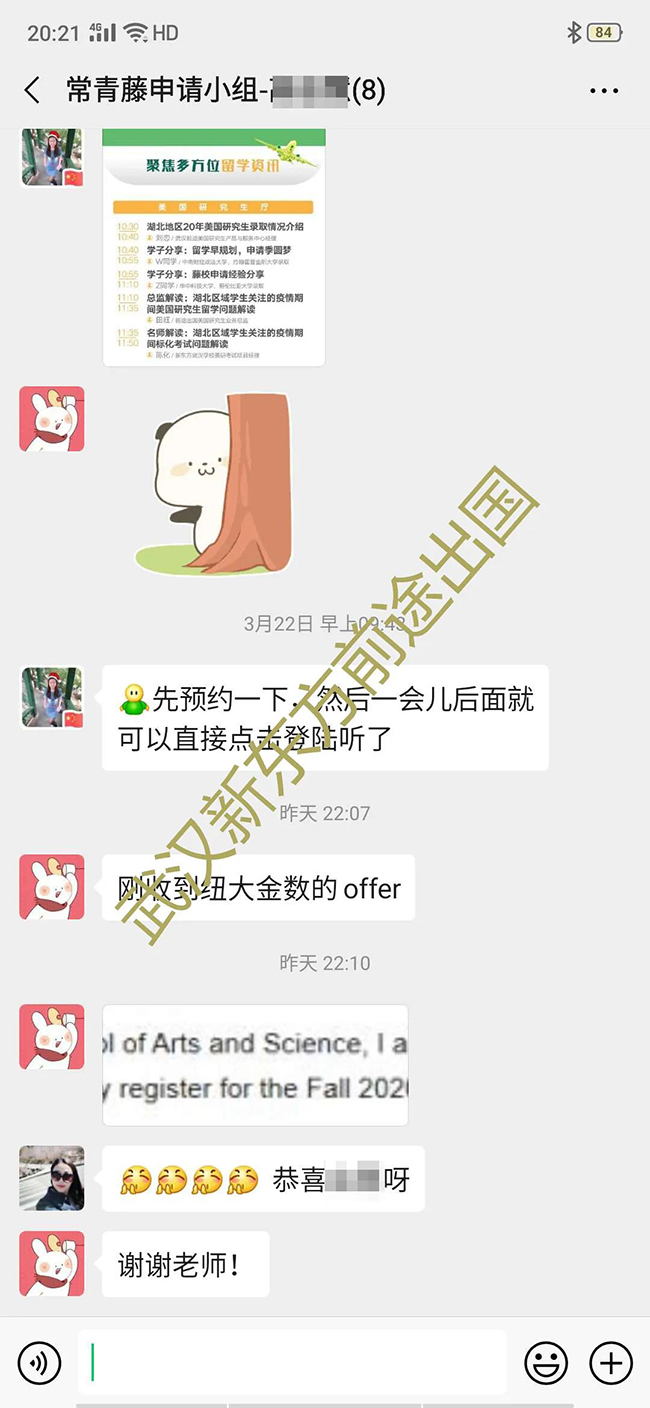Viewport: 650px width, 1408px height.
Task: Open sunglasses avatar beside 恭喜 message
Action: pyautogui.click(x=52, y=1177)
